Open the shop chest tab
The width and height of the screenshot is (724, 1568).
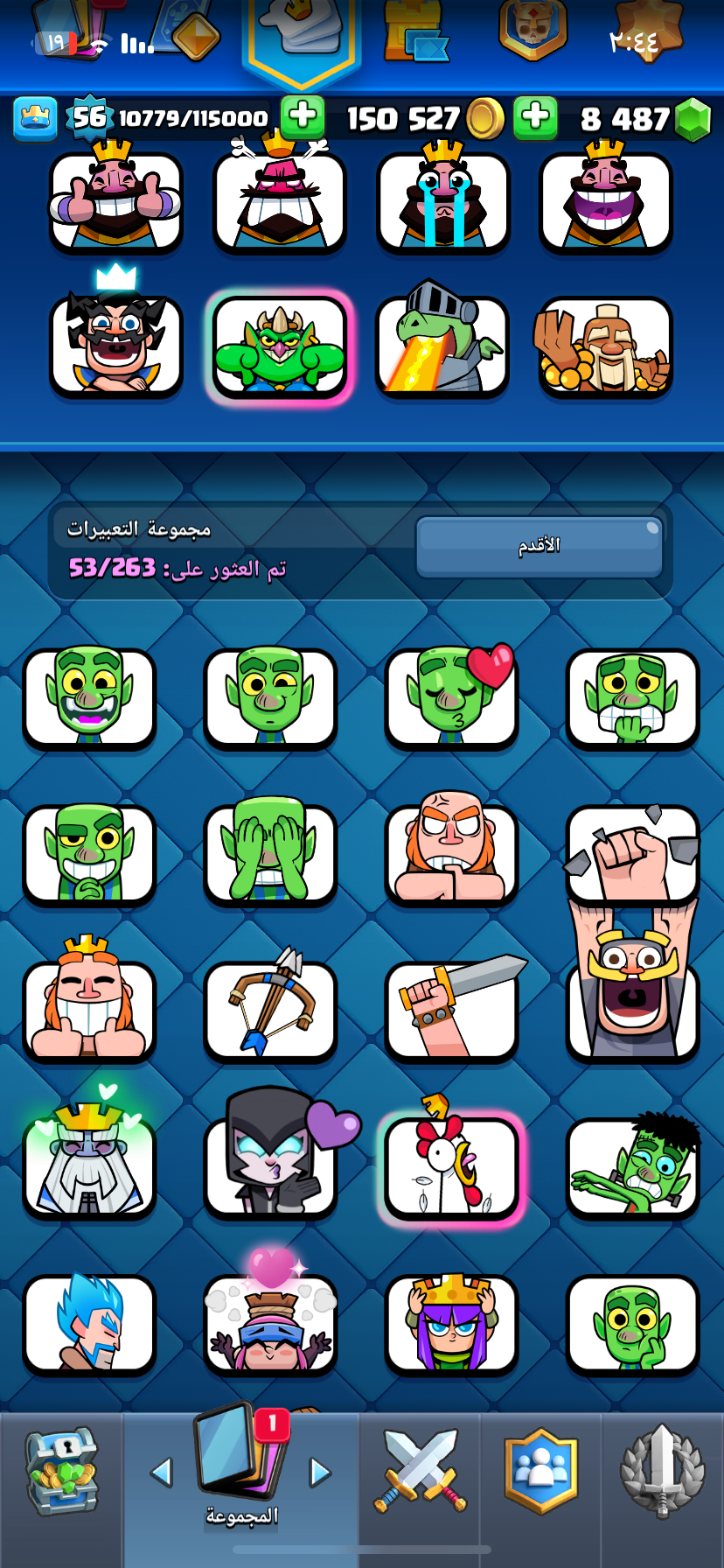[61, 1473]
